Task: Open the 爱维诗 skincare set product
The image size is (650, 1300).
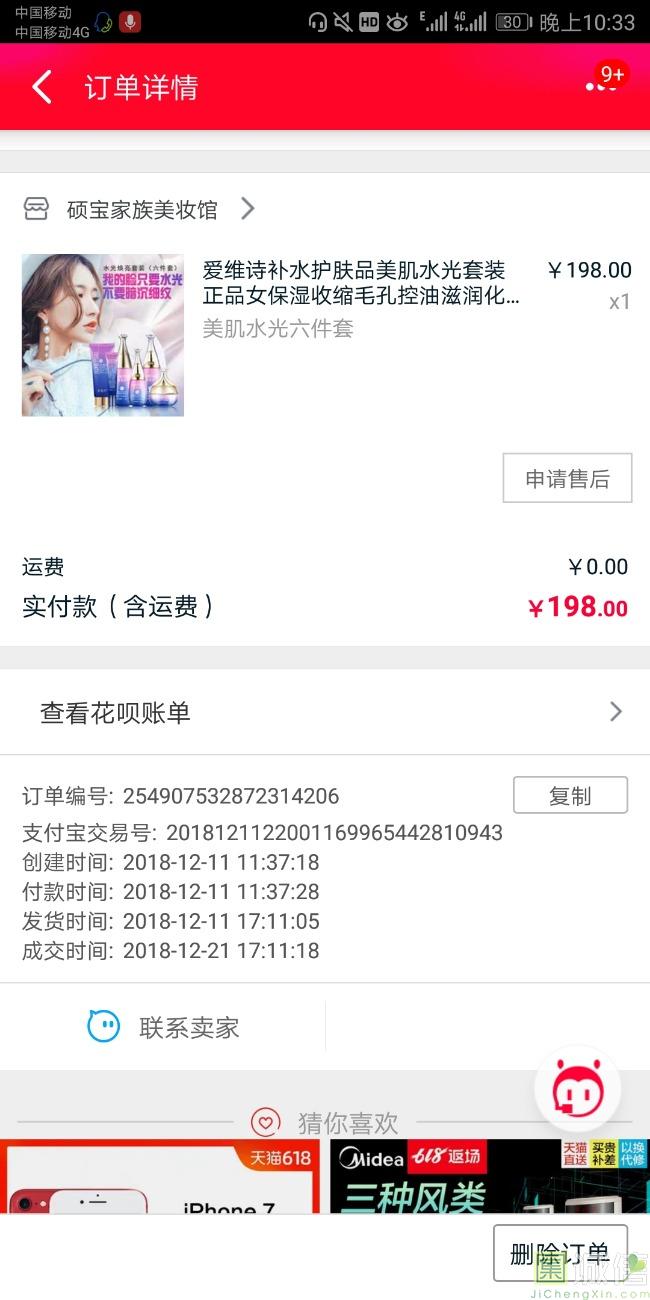Action: click(x=360, y=283)
